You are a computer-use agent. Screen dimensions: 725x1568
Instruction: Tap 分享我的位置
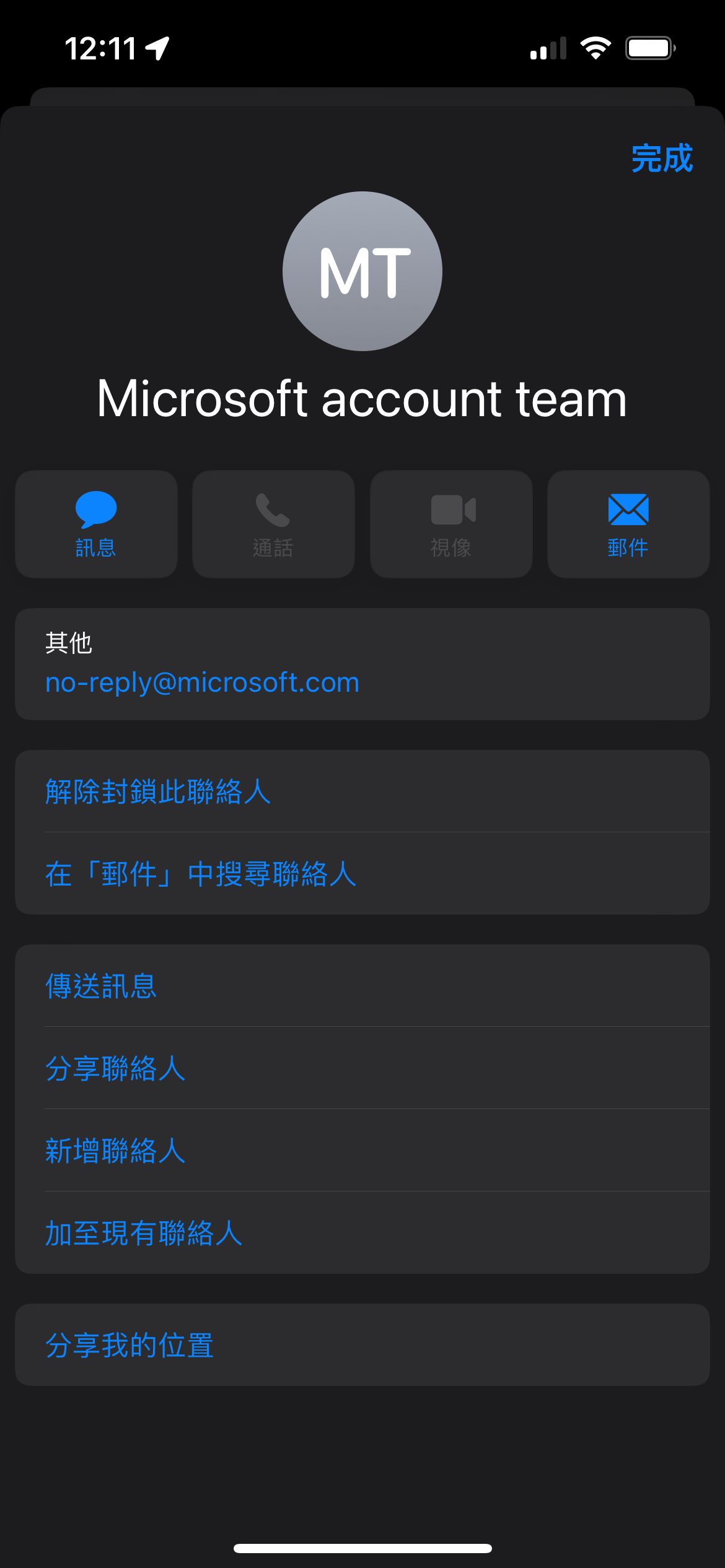click(362, 1344)
